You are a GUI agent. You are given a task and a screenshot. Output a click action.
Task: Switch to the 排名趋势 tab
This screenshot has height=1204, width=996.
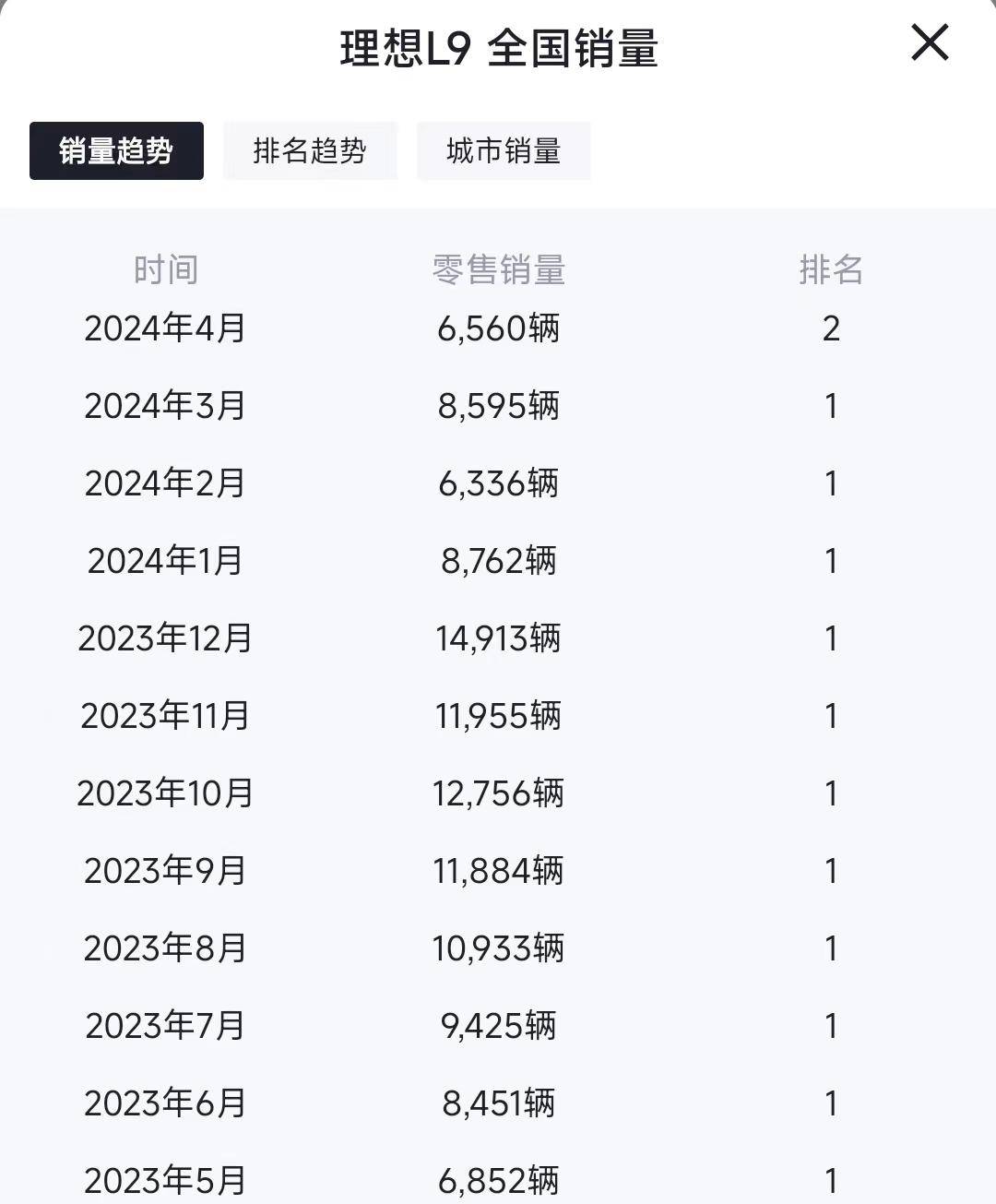(x=310, y=150)
